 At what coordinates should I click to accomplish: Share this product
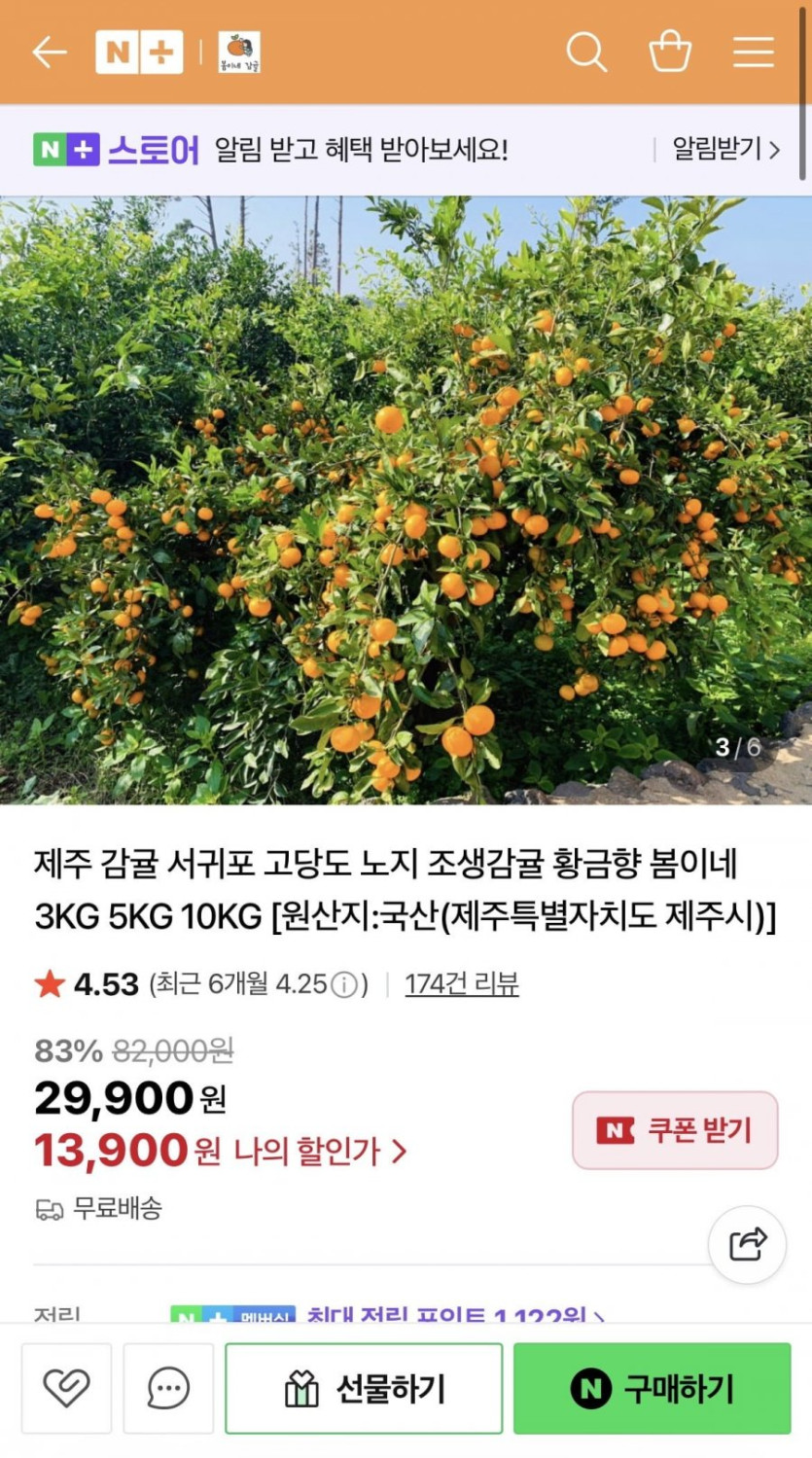click(747, 1244)
